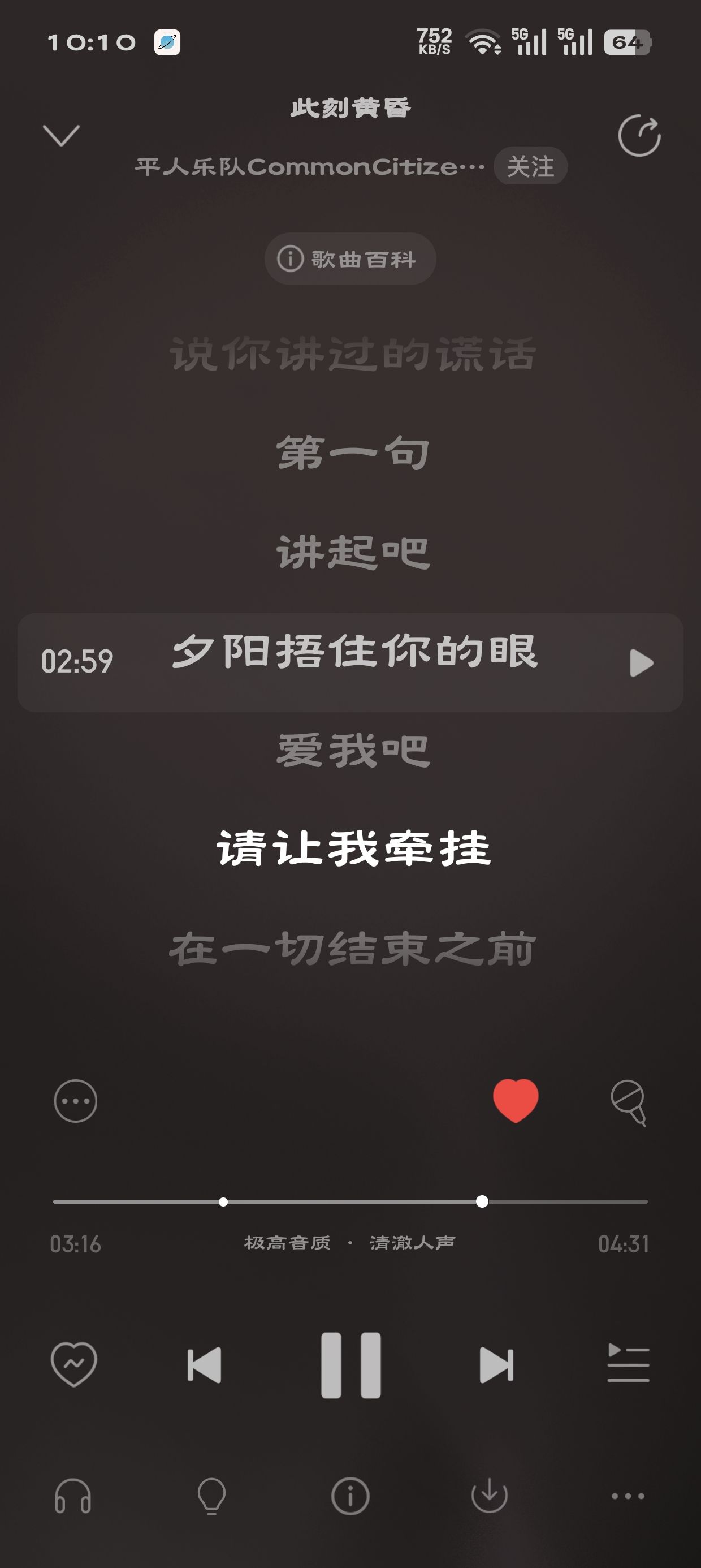Pause the current song

point(350,1365)
